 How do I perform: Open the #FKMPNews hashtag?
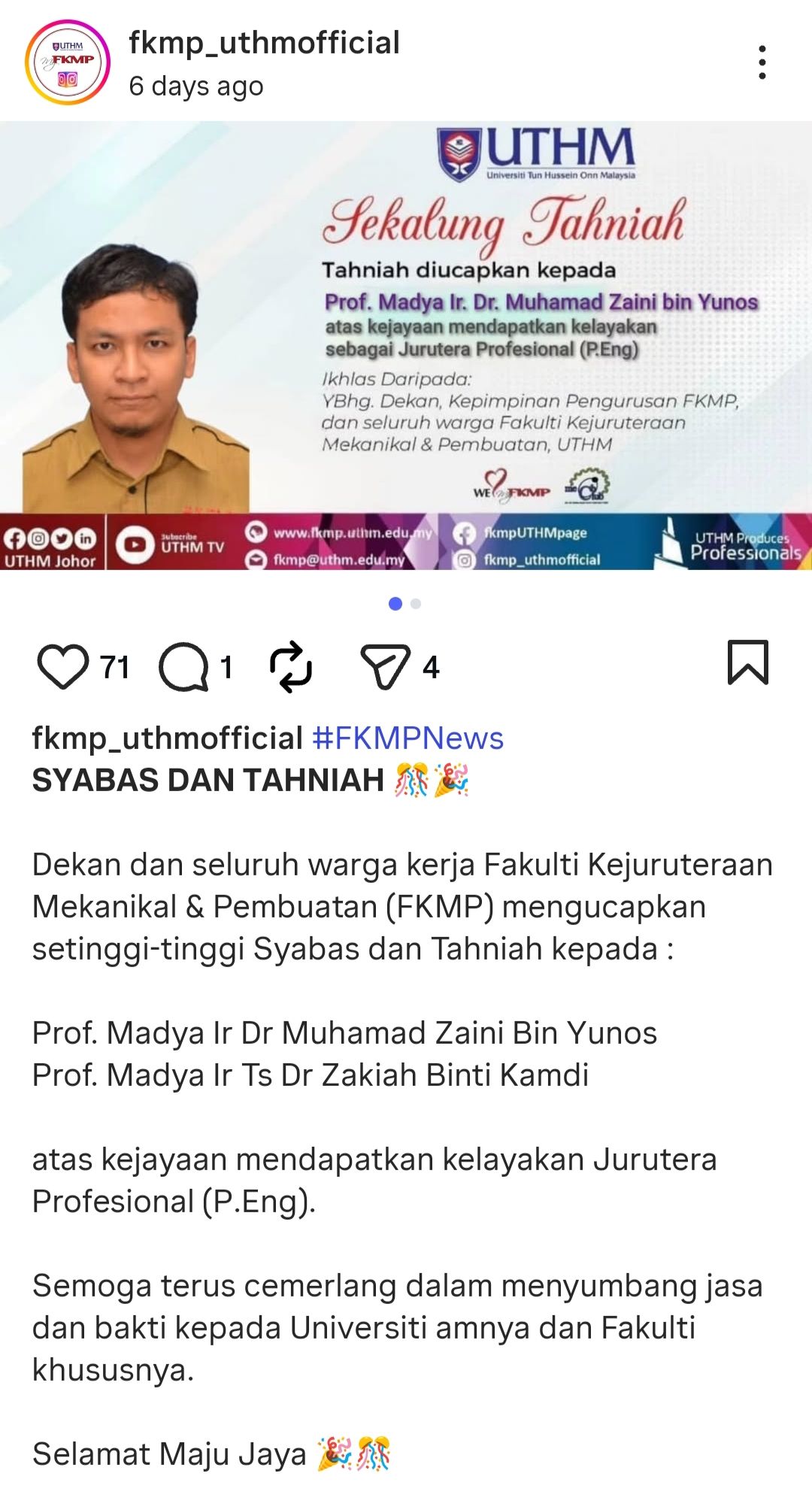[408, 738]
